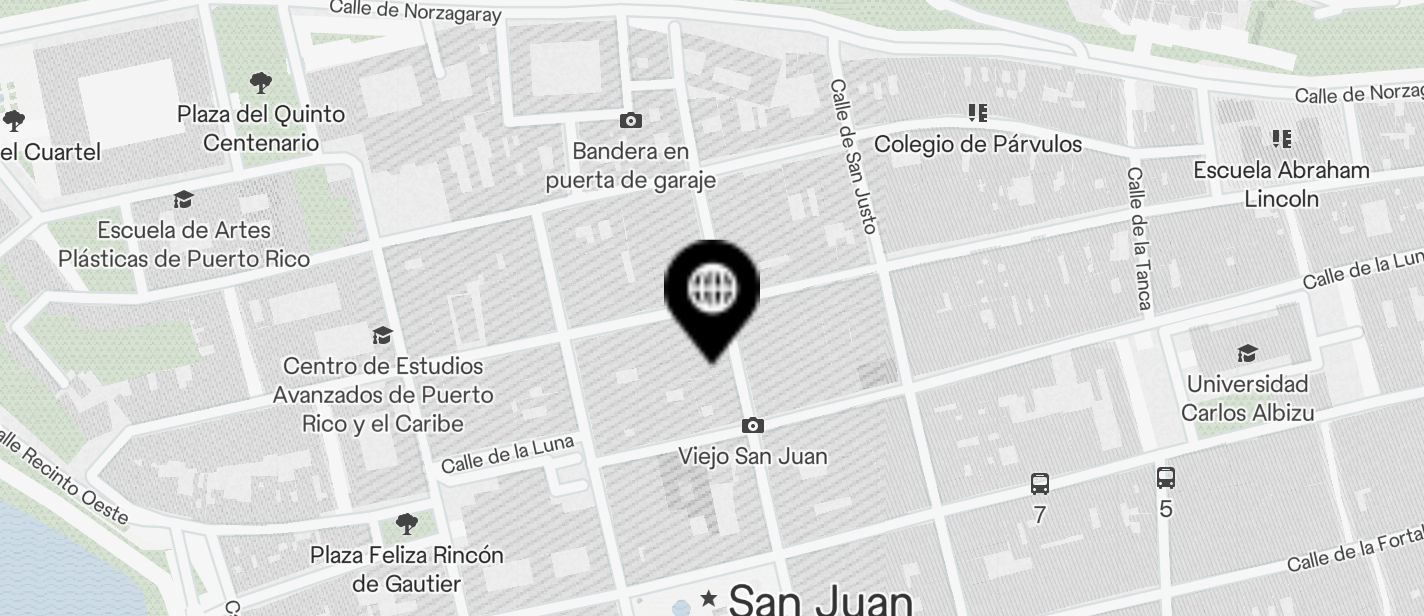Select Plaza Feliza Rincón de Gautier marker
The width and height of the screenshot is (1424, 616).
click(x=406, y=523)
